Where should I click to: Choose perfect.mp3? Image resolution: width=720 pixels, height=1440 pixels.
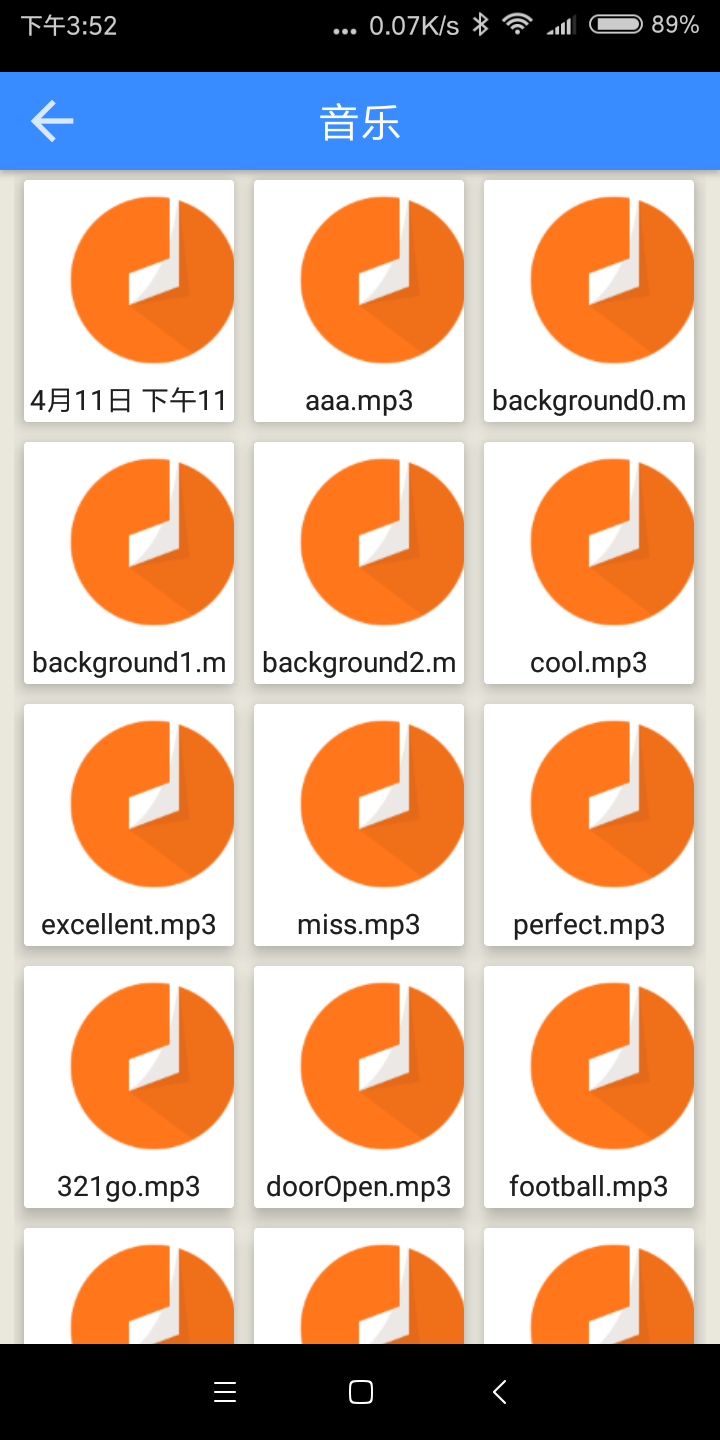click(589, 825)
